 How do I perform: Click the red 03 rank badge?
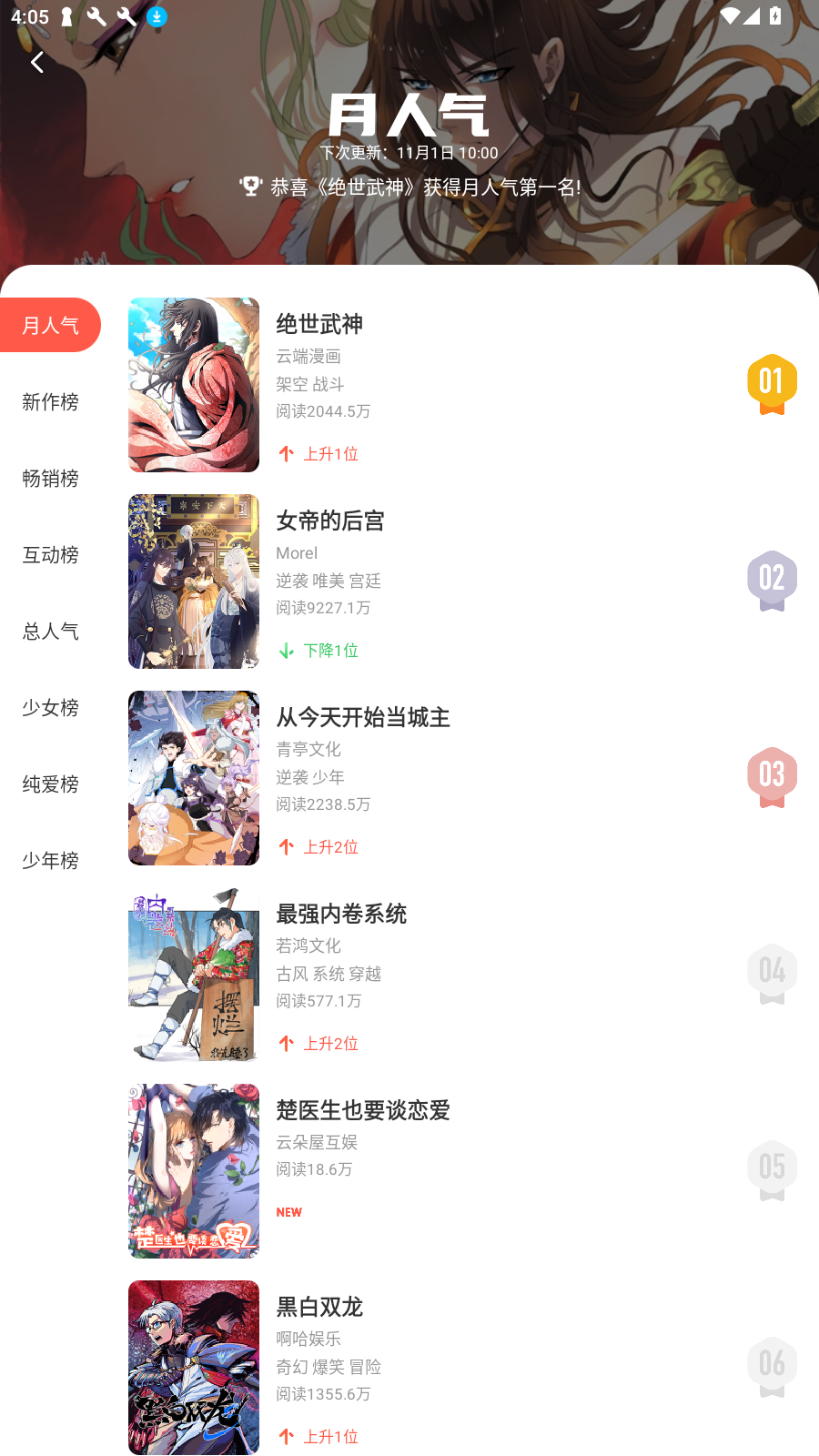click(x=771, y=777)
